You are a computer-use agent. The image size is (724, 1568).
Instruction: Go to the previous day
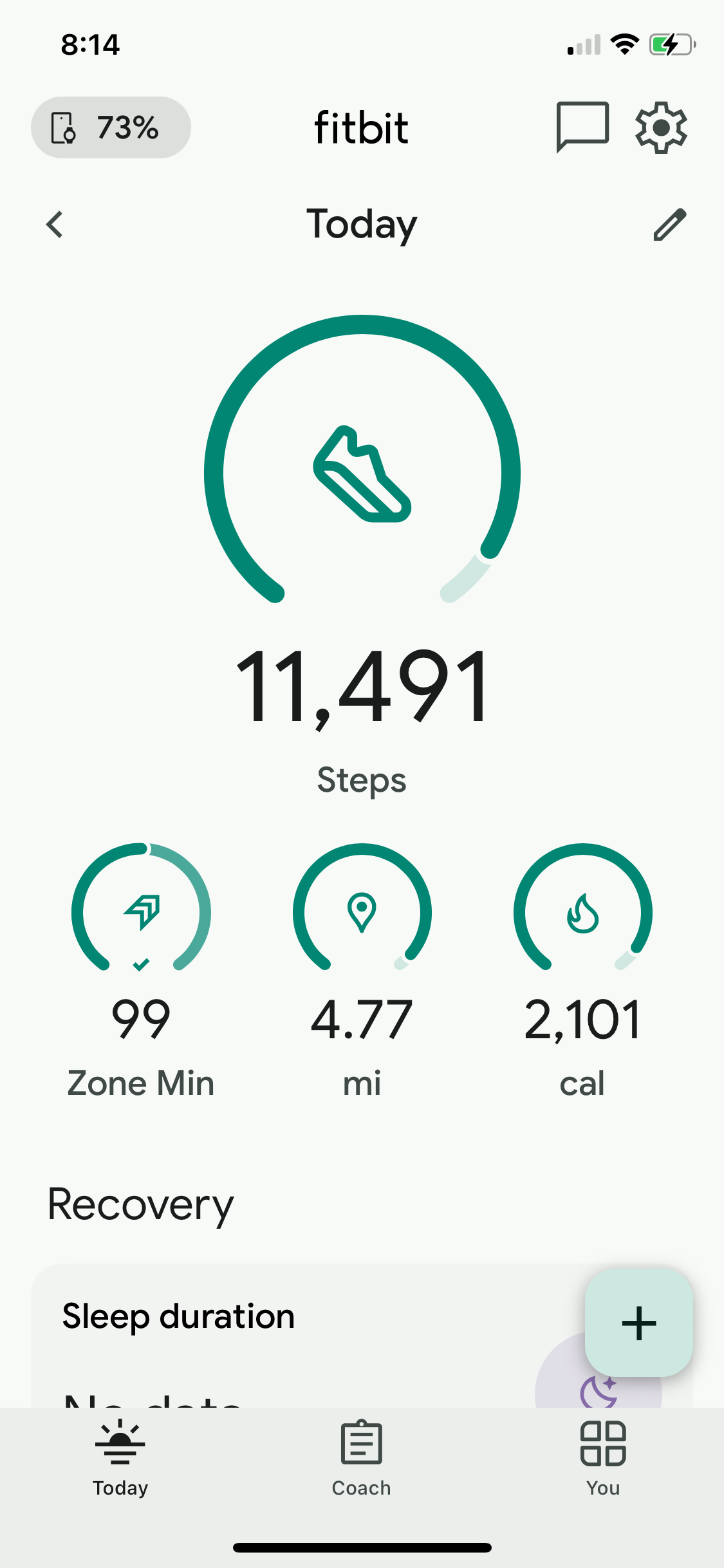click(x=55, y=225)
